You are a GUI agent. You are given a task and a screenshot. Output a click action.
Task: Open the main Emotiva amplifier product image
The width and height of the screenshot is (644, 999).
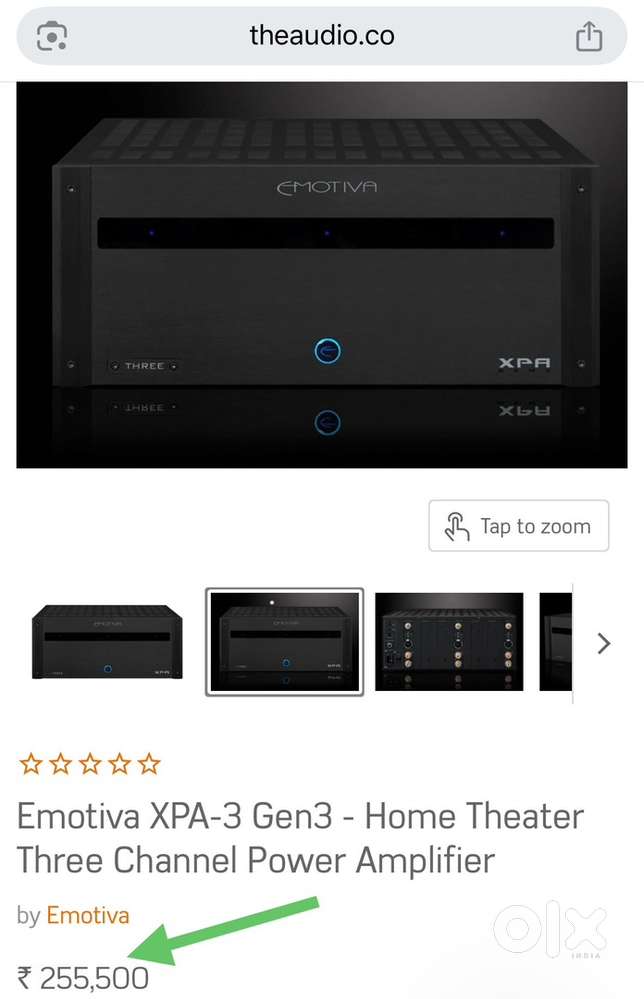point(321,275)
